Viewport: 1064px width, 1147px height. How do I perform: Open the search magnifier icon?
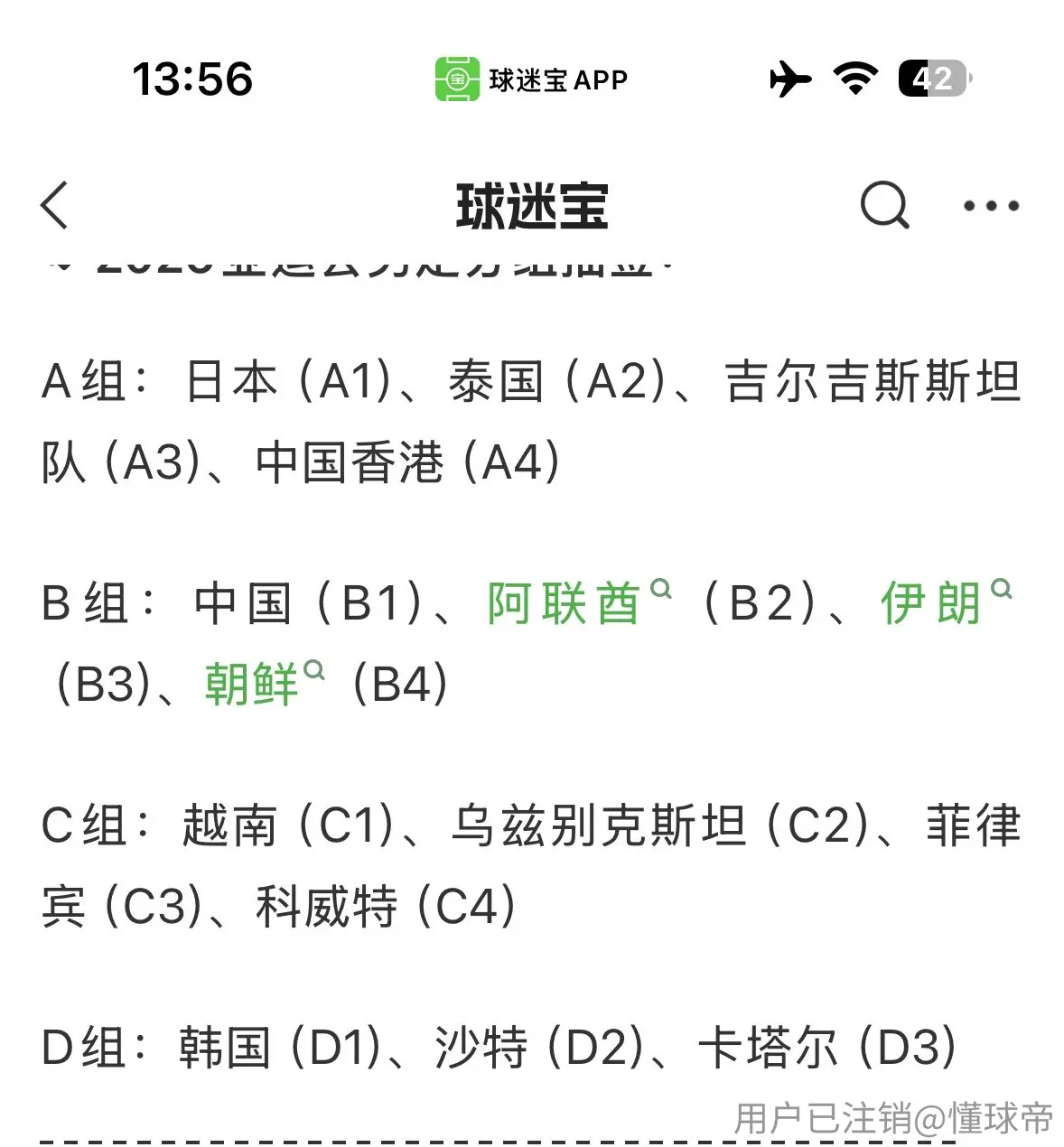884,205
